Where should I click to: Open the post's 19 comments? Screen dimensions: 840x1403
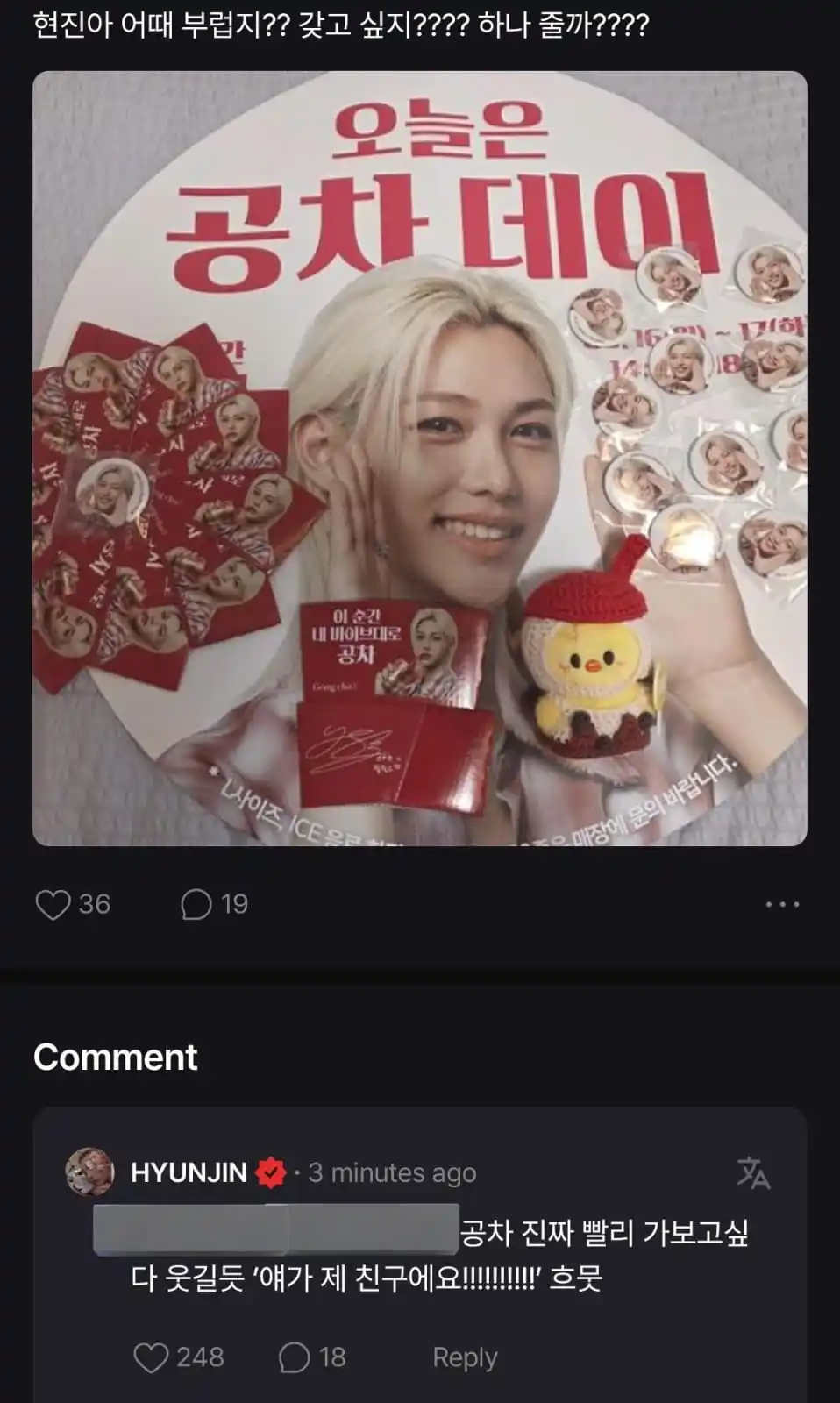(196, 904)
